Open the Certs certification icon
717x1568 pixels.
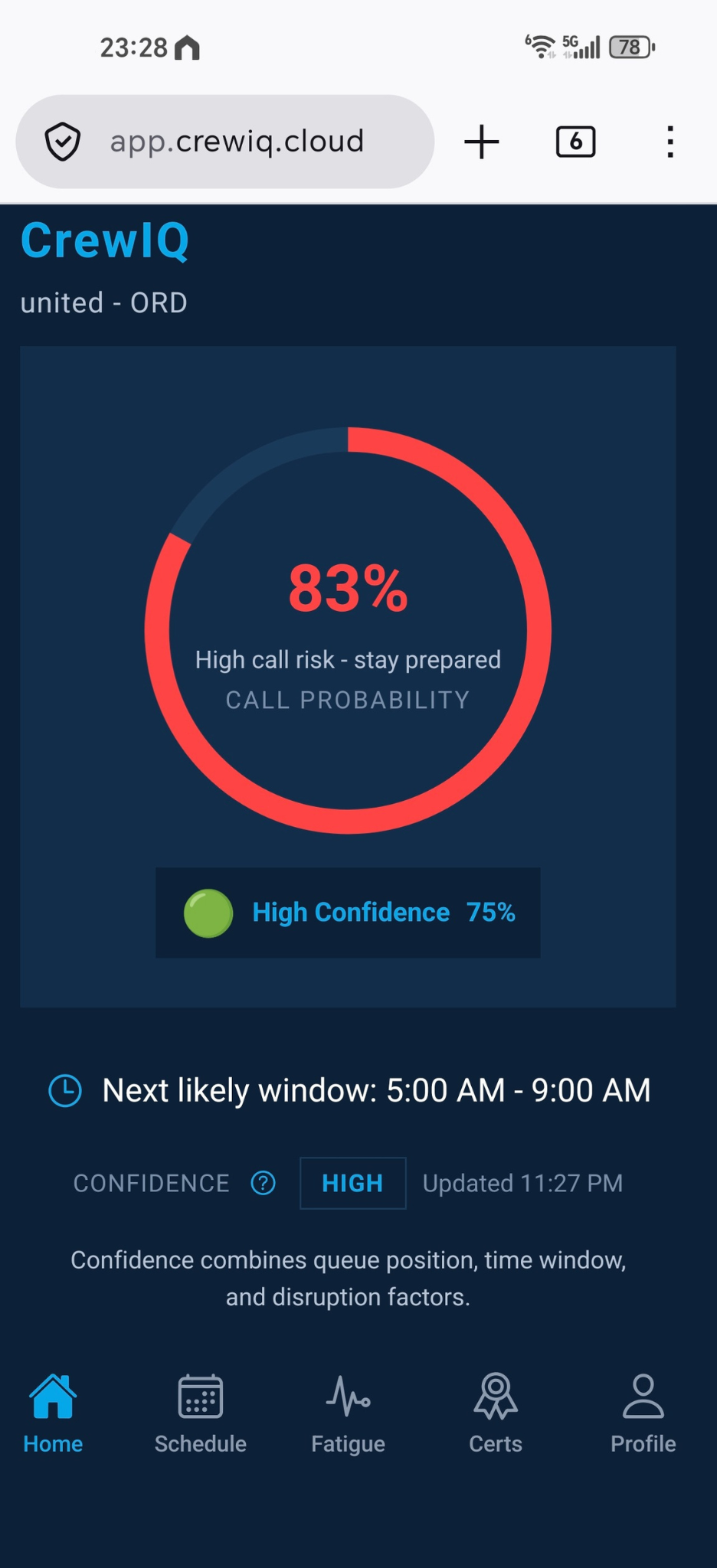point(495,1396)
